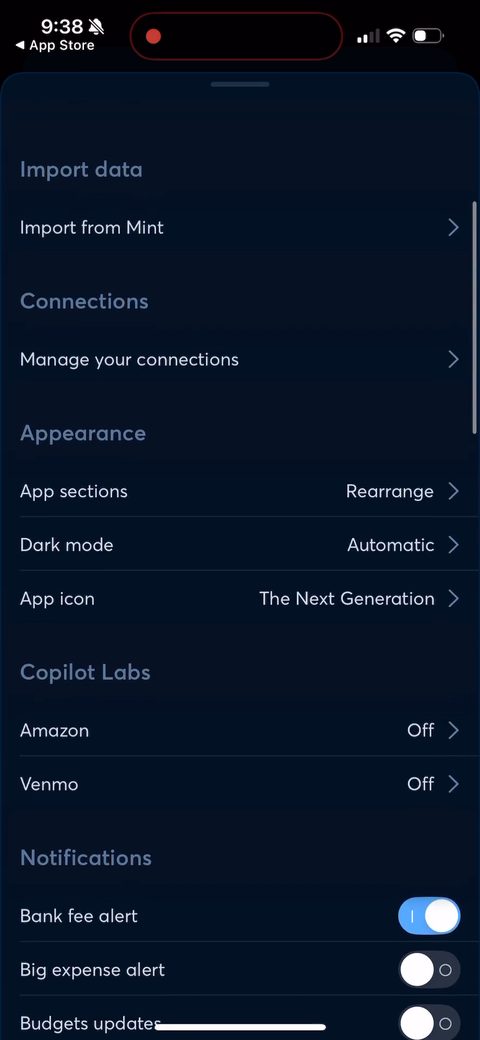
Task: Open Import from Mint
Action: (x=240, y=228)
